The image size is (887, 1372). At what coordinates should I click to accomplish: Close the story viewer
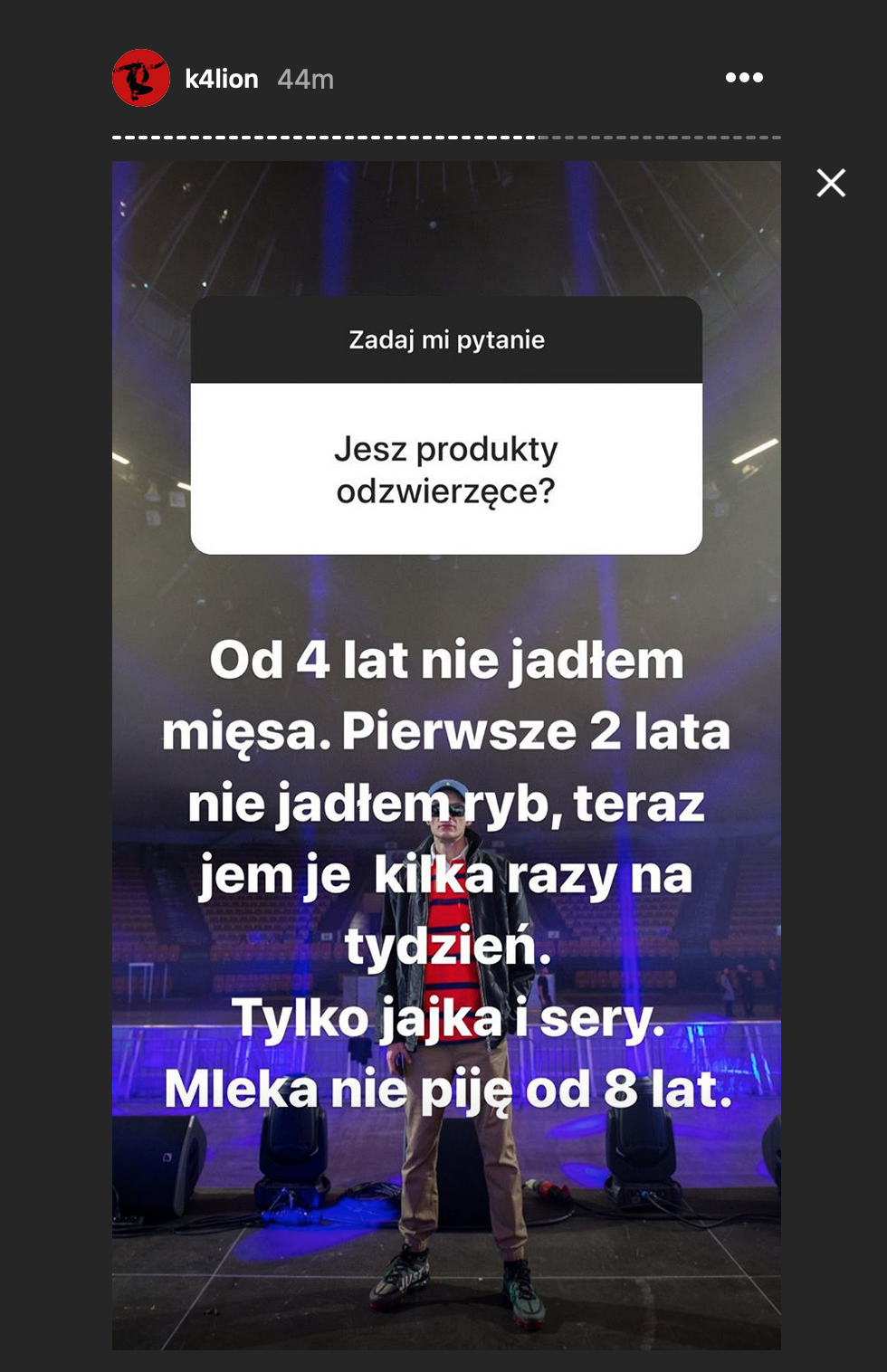coord(830,183)
